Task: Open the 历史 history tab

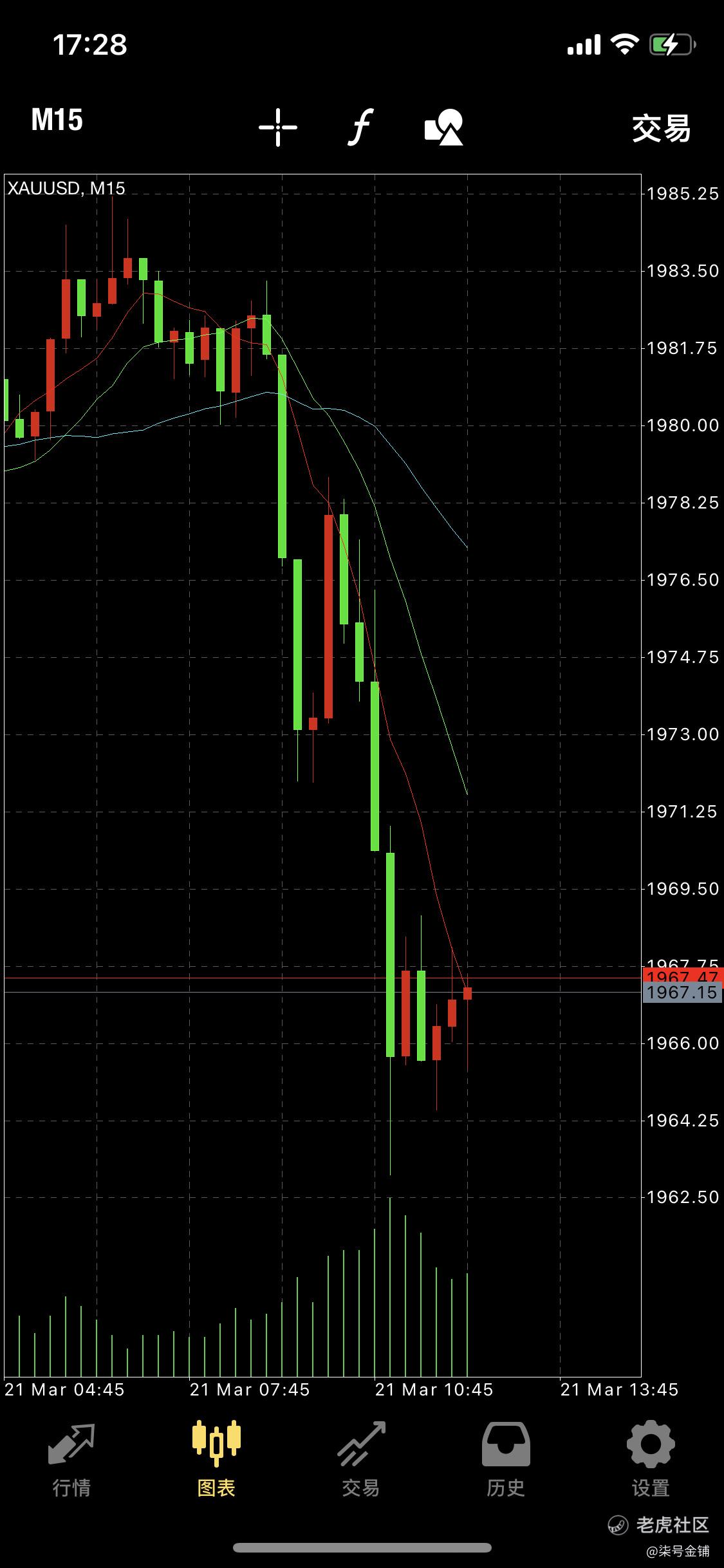Action: pyautogui.click(x=506, y=1459)
